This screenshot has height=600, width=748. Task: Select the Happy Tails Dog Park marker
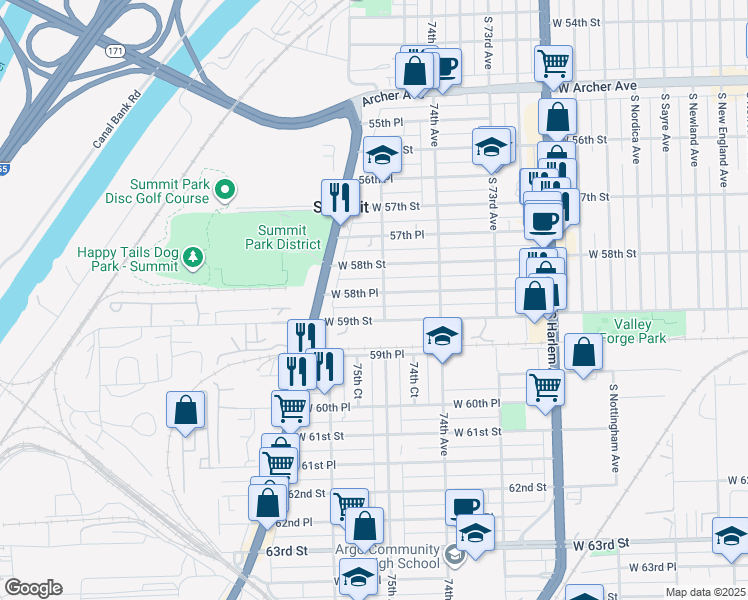[193, 259]
